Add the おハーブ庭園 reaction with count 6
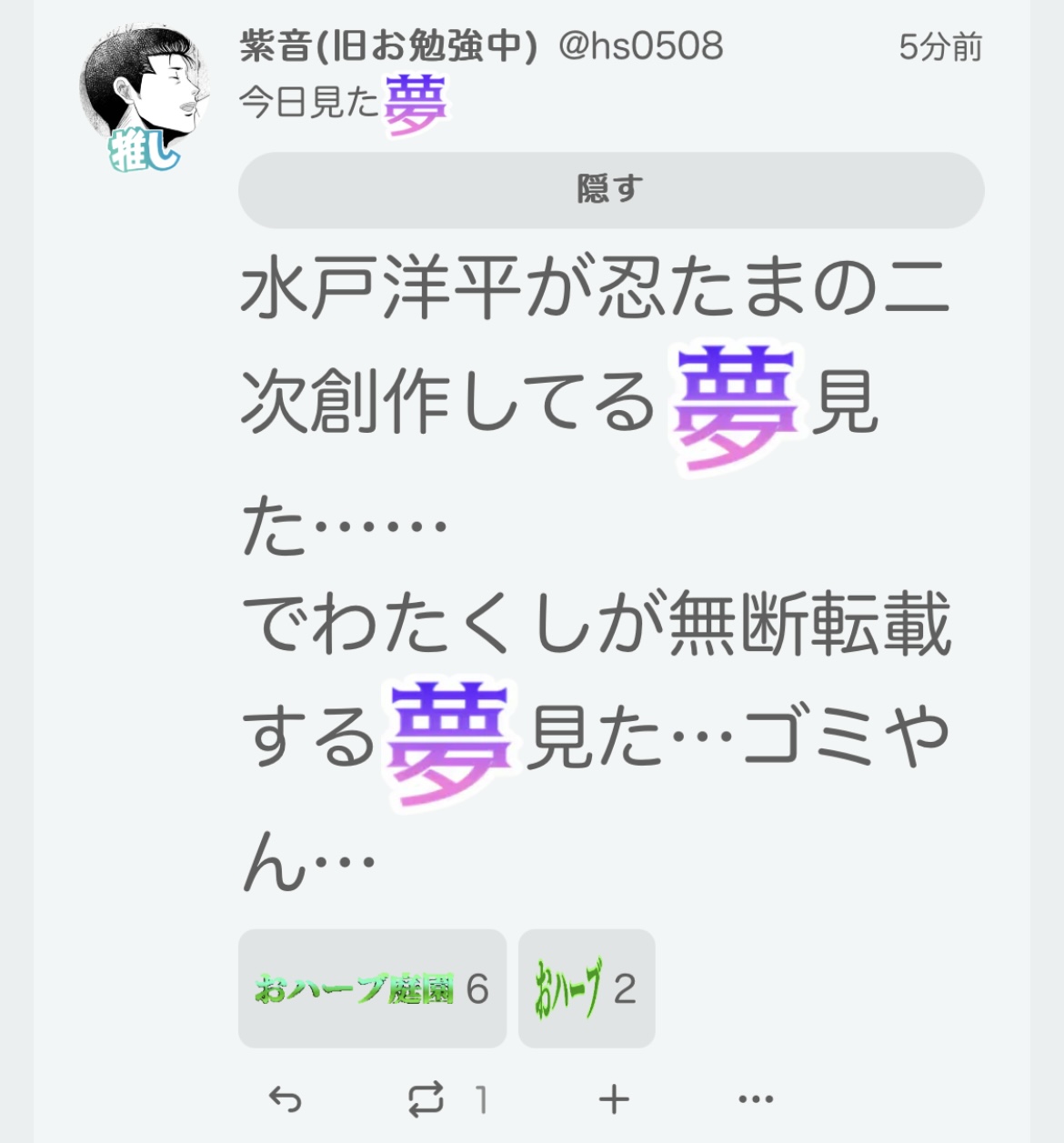Screen dimensions: 1064x1143 (x=372, y=988)
